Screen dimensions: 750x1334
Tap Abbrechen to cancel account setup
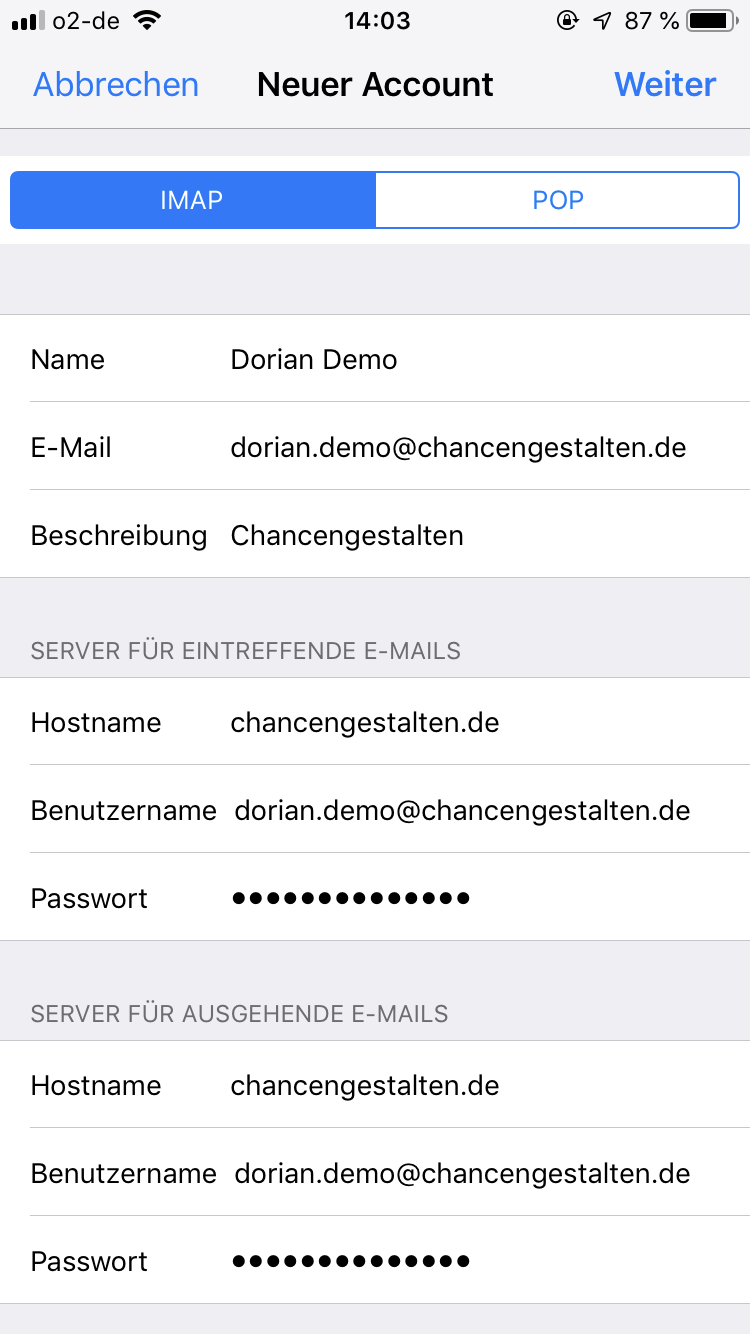[x=116, y=85]
